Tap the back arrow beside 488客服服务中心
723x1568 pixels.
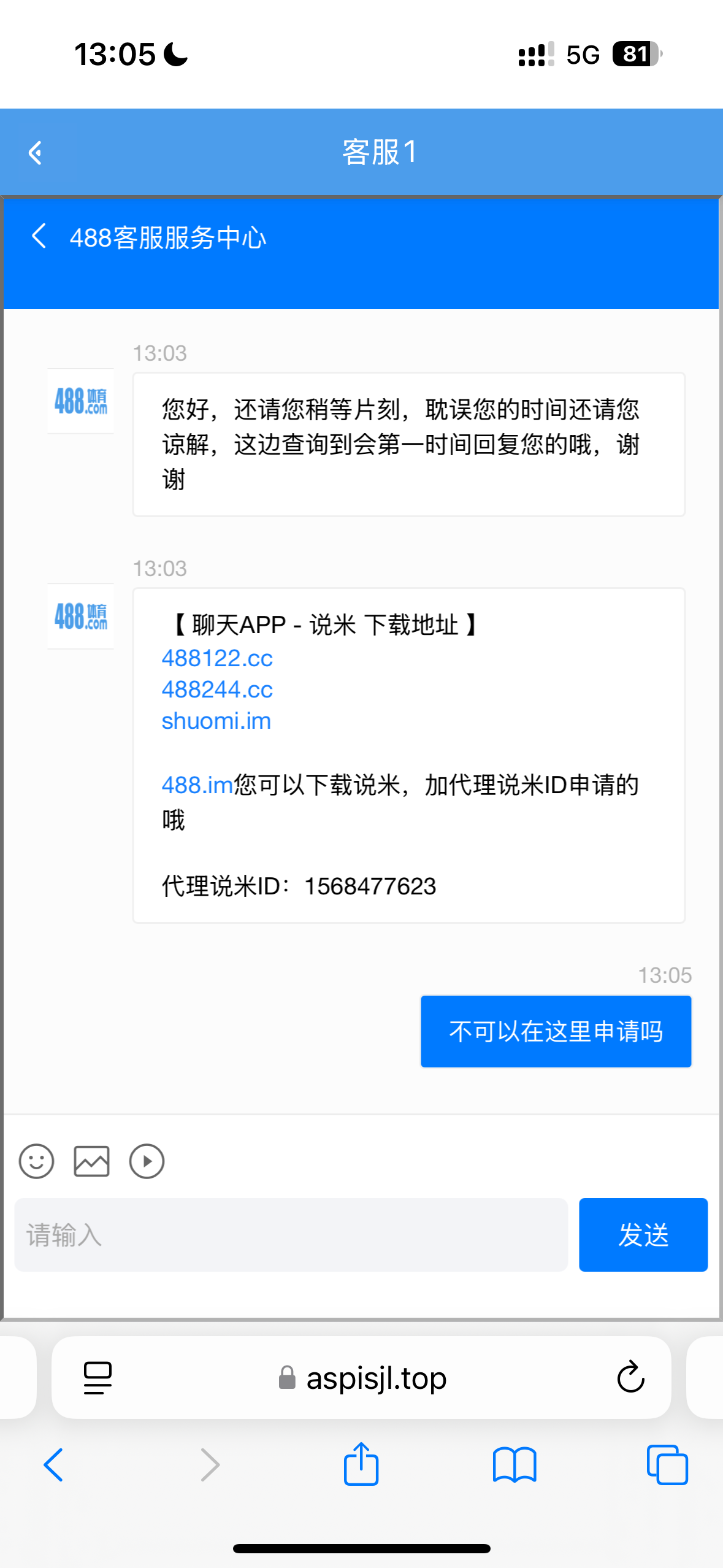[x=39, y=236]
